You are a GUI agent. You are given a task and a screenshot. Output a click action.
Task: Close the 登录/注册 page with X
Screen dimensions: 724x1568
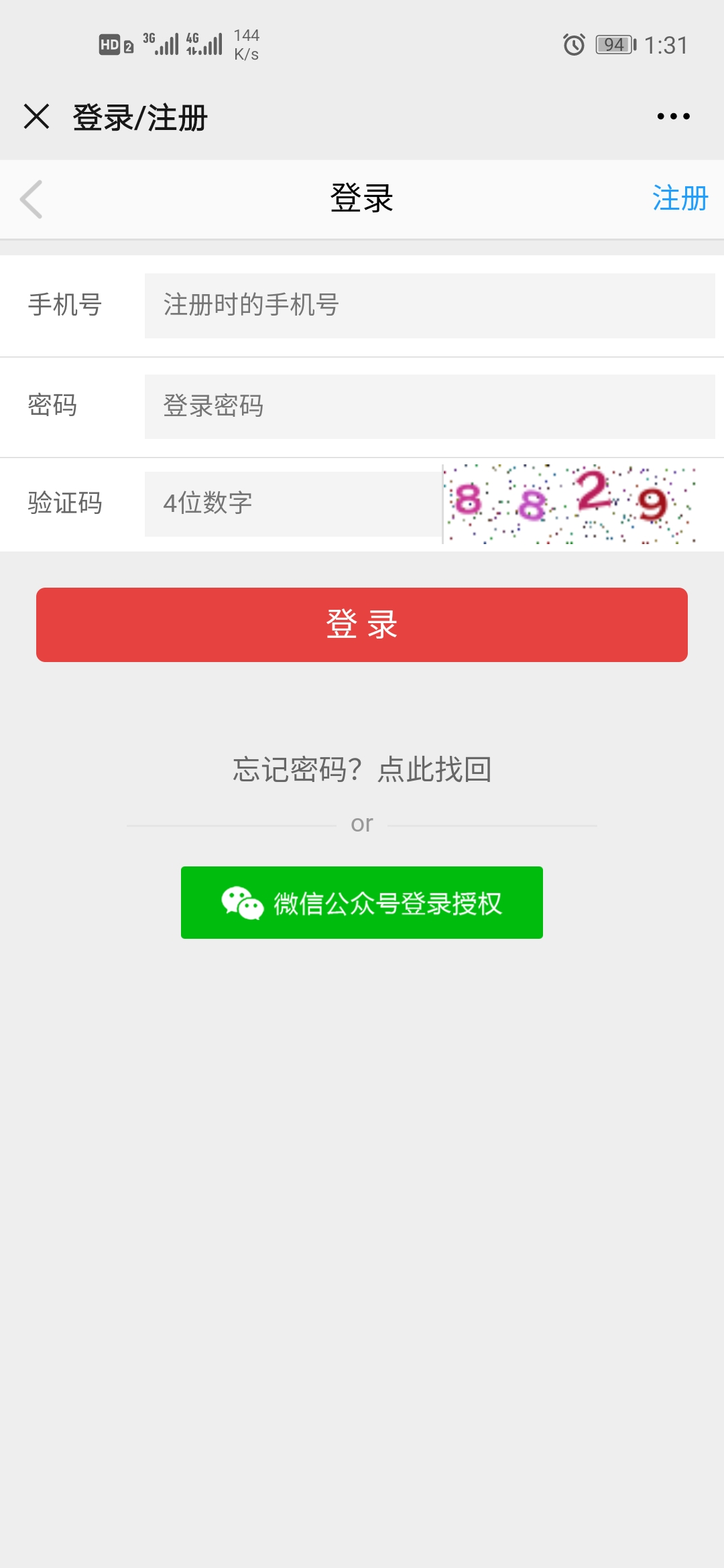pyautogui.click(x=37, y=117)
